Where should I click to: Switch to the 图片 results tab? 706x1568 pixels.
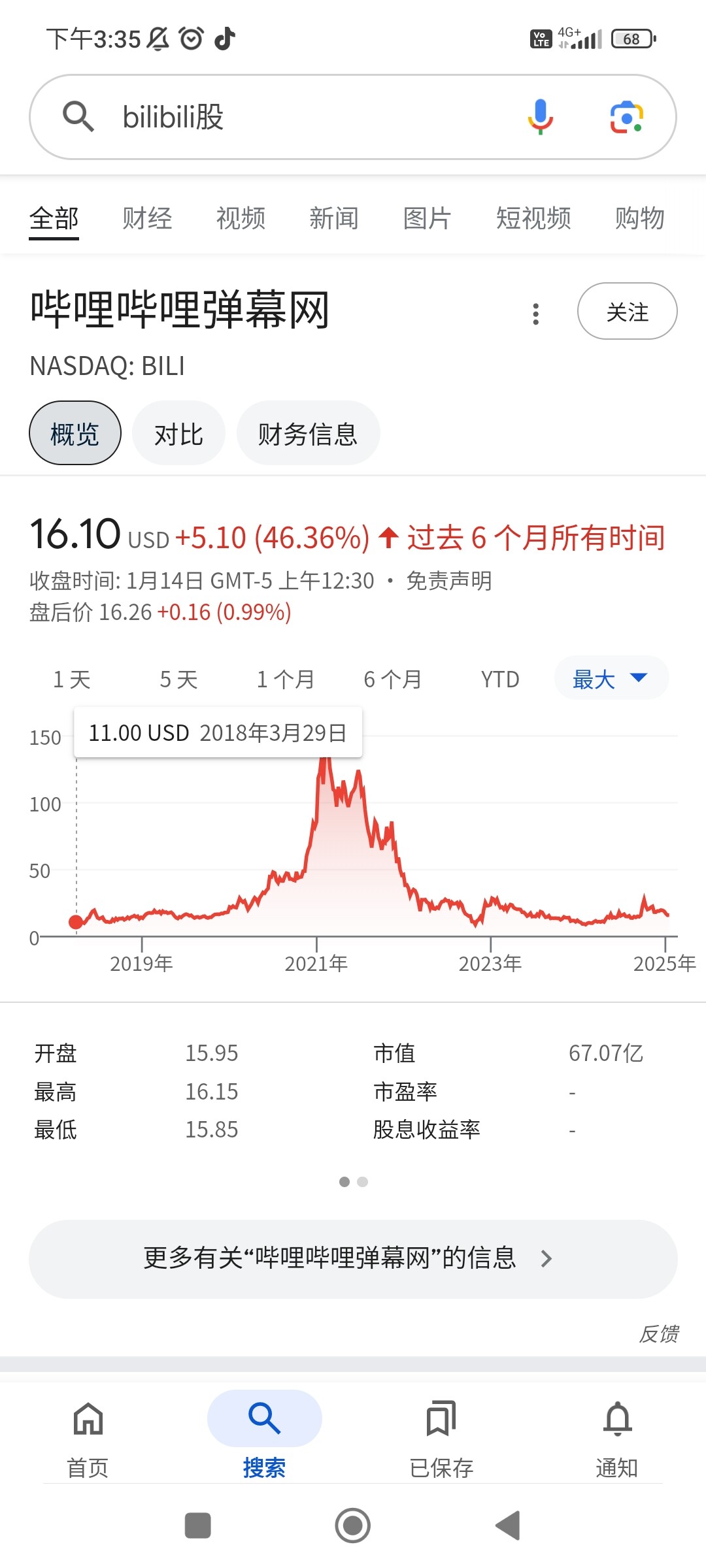click(x=427, y=218)
